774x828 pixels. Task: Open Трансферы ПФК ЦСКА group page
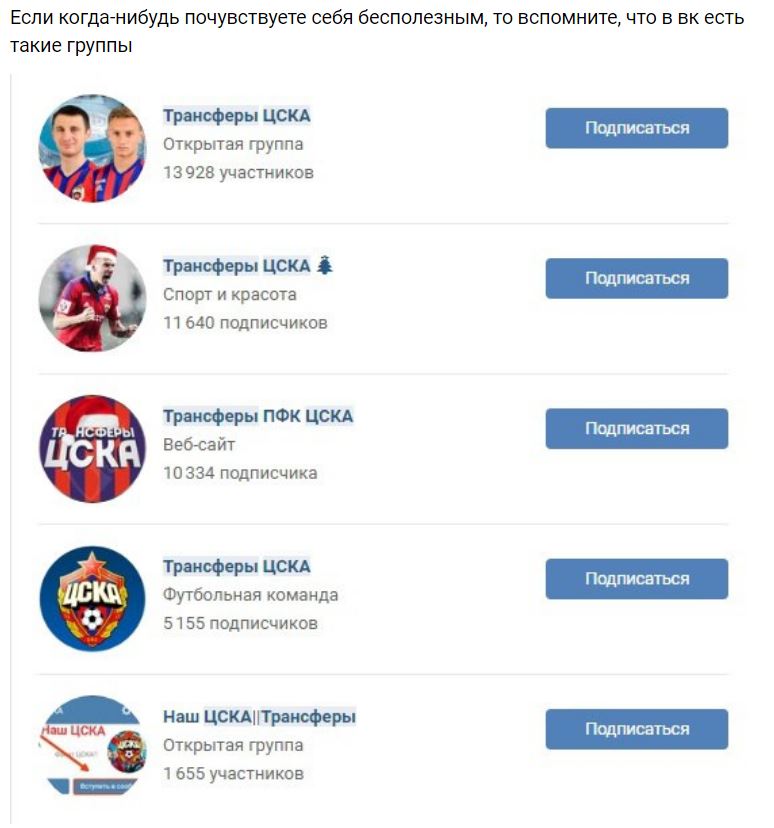pos(258,416)
